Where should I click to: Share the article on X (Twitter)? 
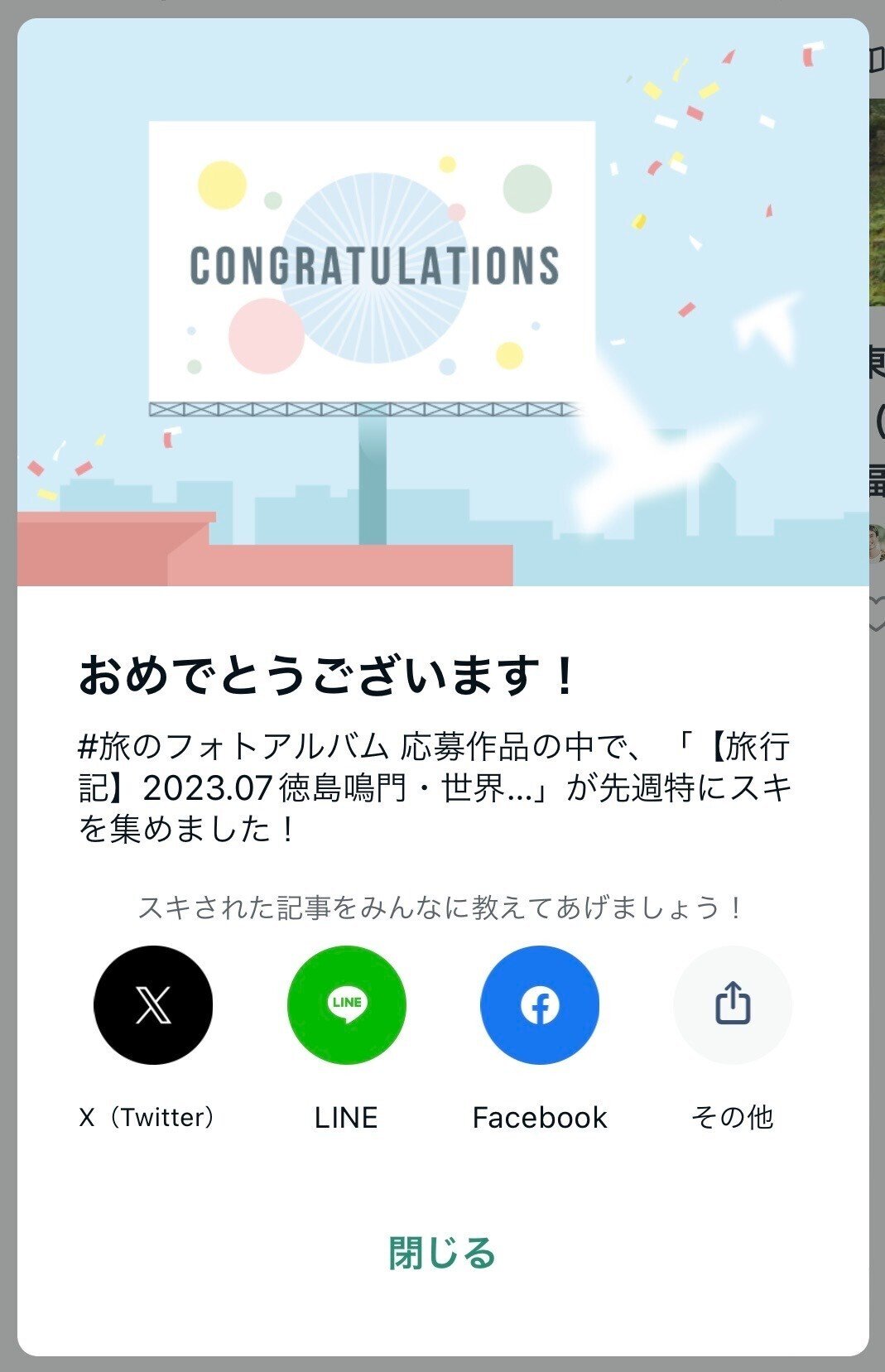tap(153, 1004)
